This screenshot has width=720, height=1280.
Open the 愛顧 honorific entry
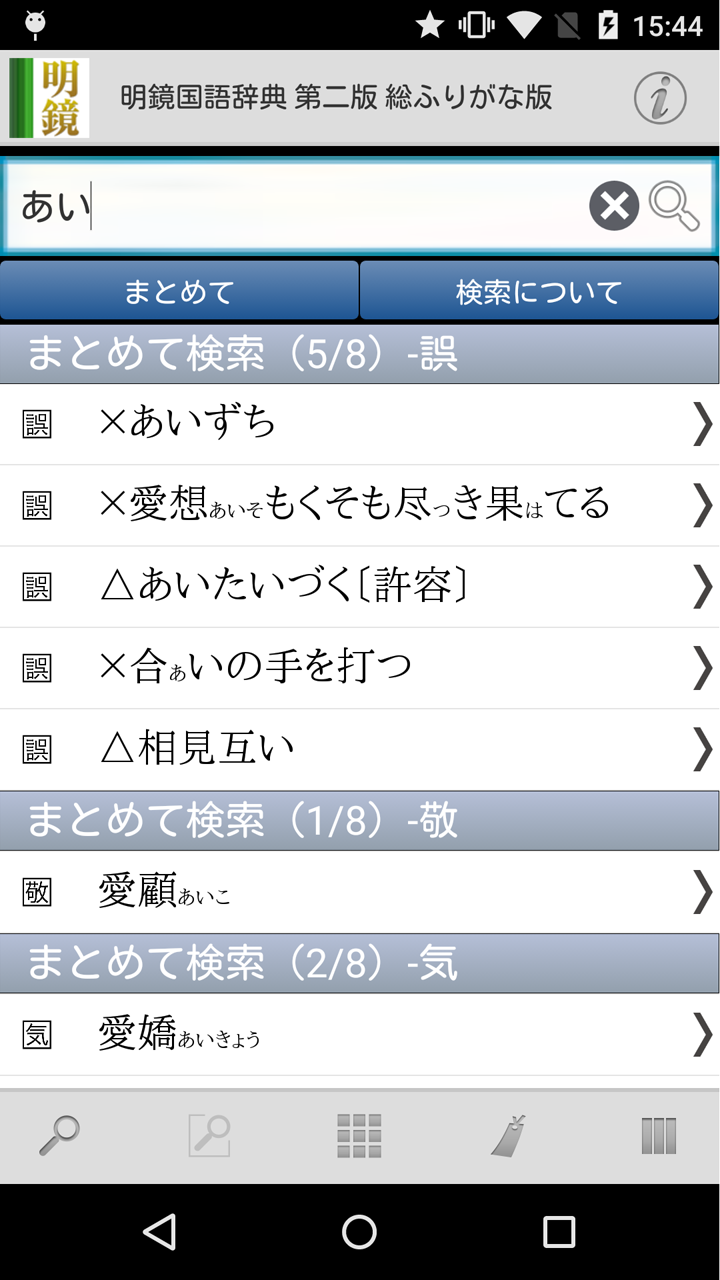pyautogui.click(x=360, y=891)
